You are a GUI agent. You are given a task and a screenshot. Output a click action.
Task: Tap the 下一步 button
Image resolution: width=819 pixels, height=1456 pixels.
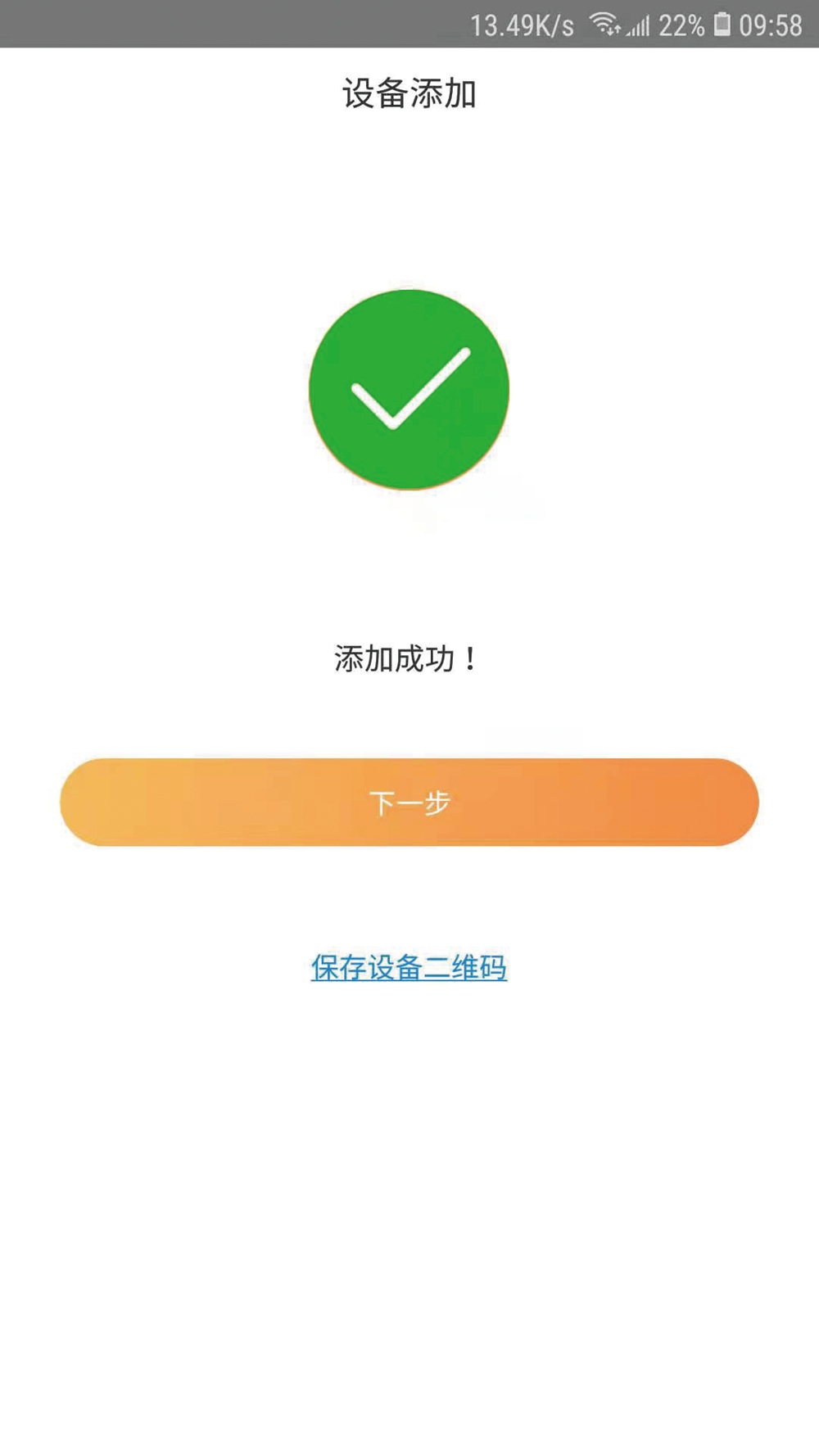tap(409, 803)
